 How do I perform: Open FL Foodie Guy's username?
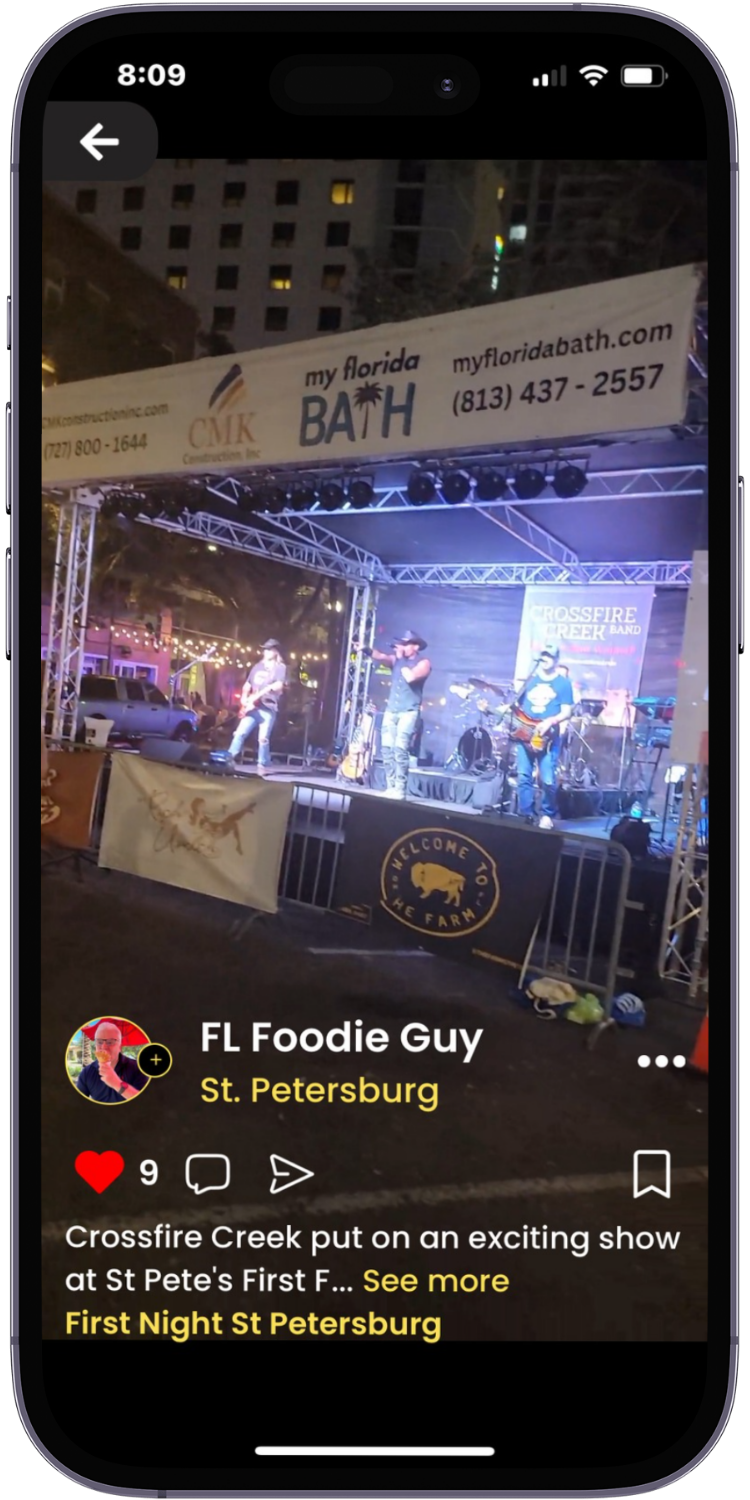341,1039
